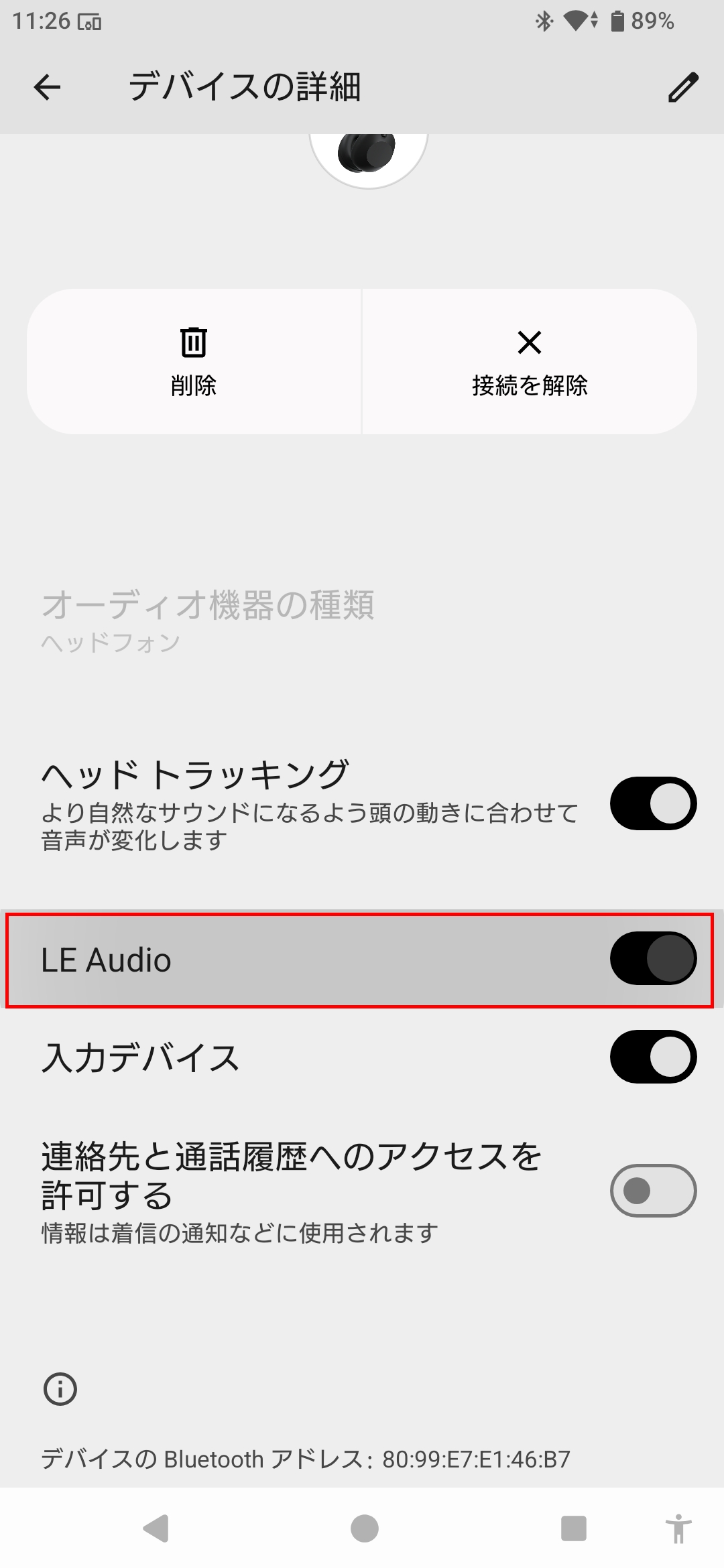
Task: Toggle the LE Audio switch
Action: point(653,958)
